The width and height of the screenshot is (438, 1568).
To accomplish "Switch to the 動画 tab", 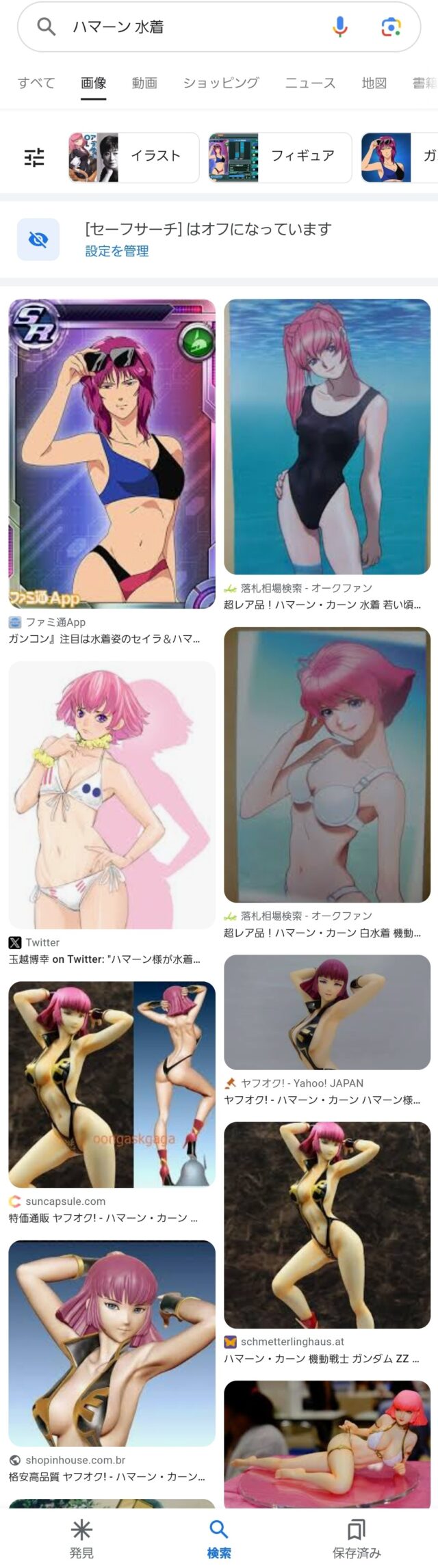I will click(144, 83).
